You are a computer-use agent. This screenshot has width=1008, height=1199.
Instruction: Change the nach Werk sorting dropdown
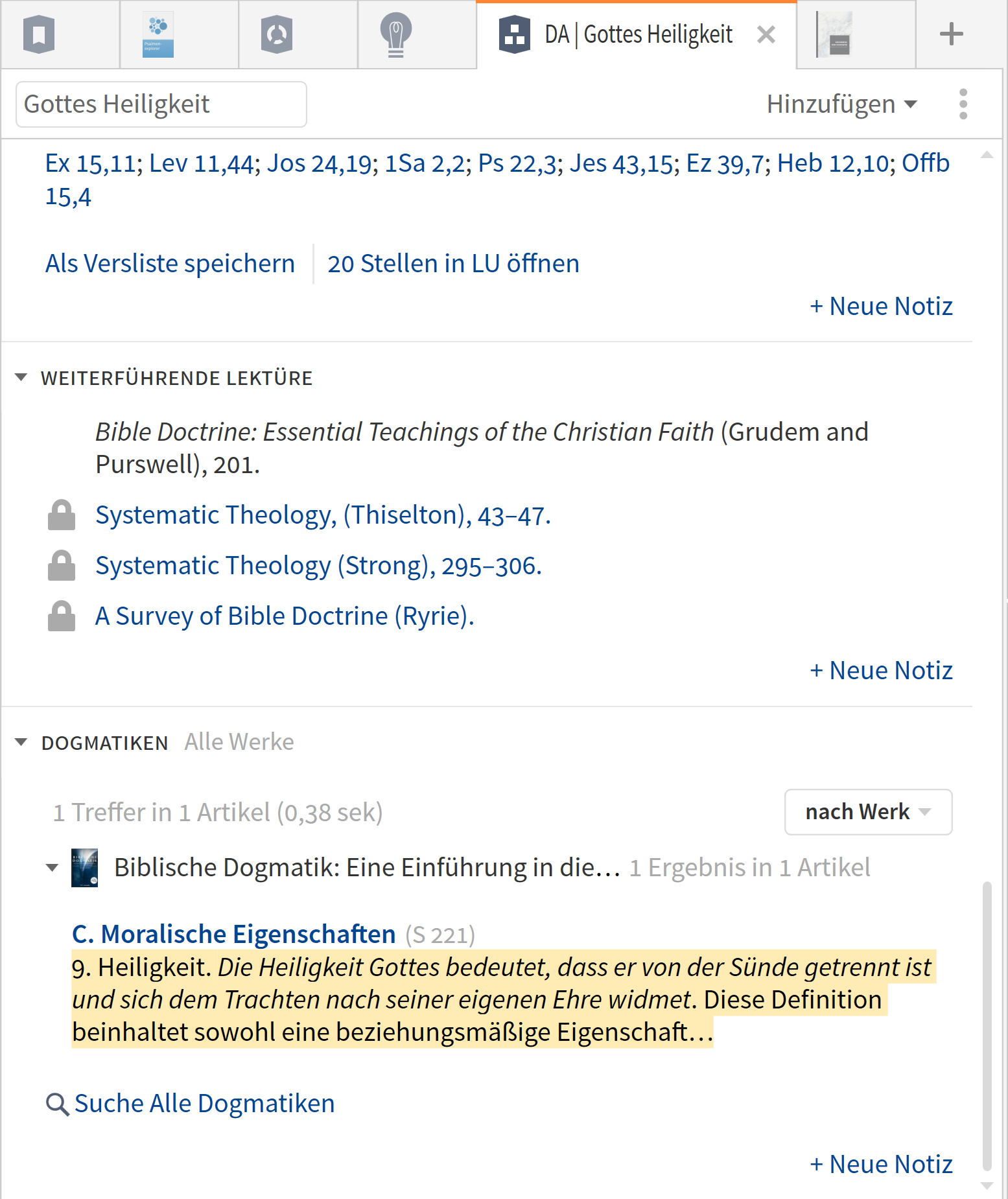(x=867, y=812)
